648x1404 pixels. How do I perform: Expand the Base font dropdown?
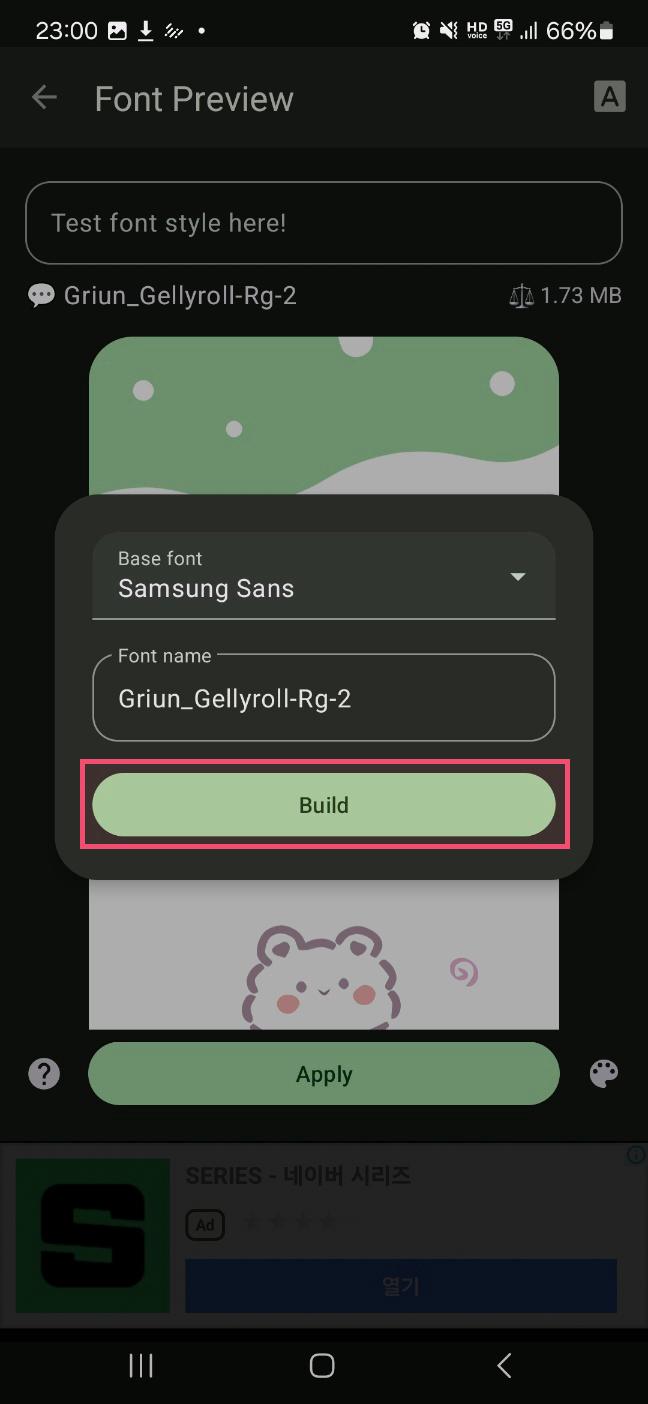[323, 576]
